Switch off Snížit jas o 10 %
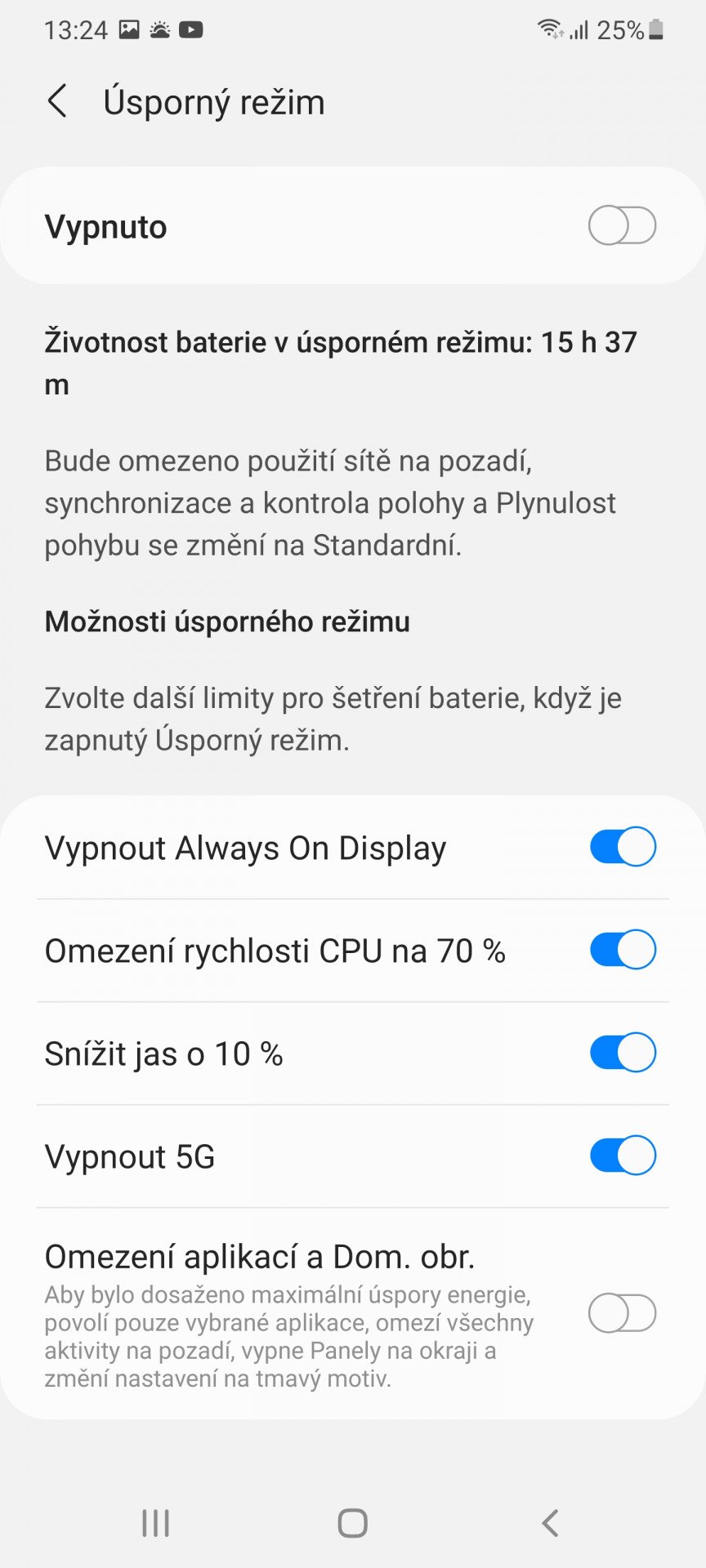The width and height of the screenshot is (706, 1568). click(623, 1053)
